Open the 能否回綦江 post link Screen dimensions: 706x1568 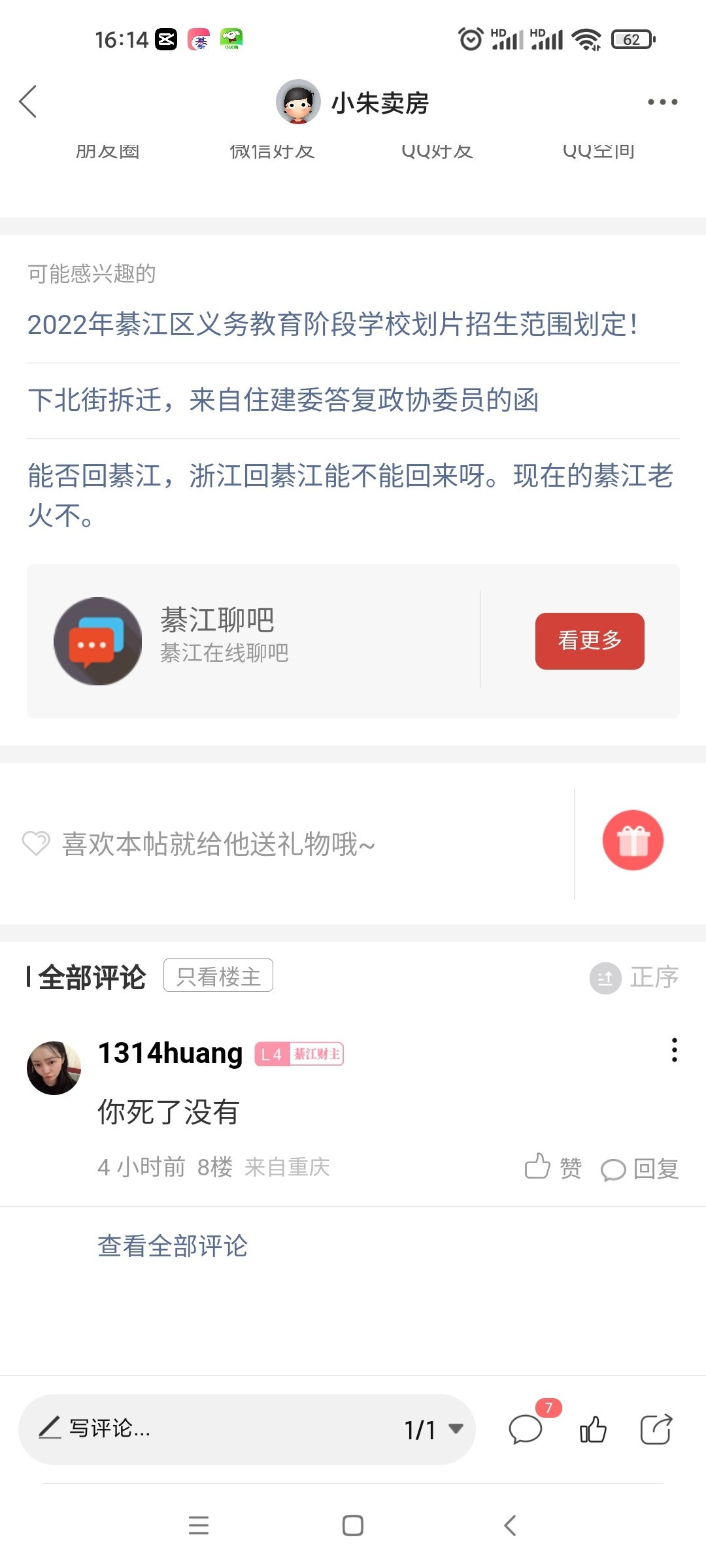(x=350, y=495)
